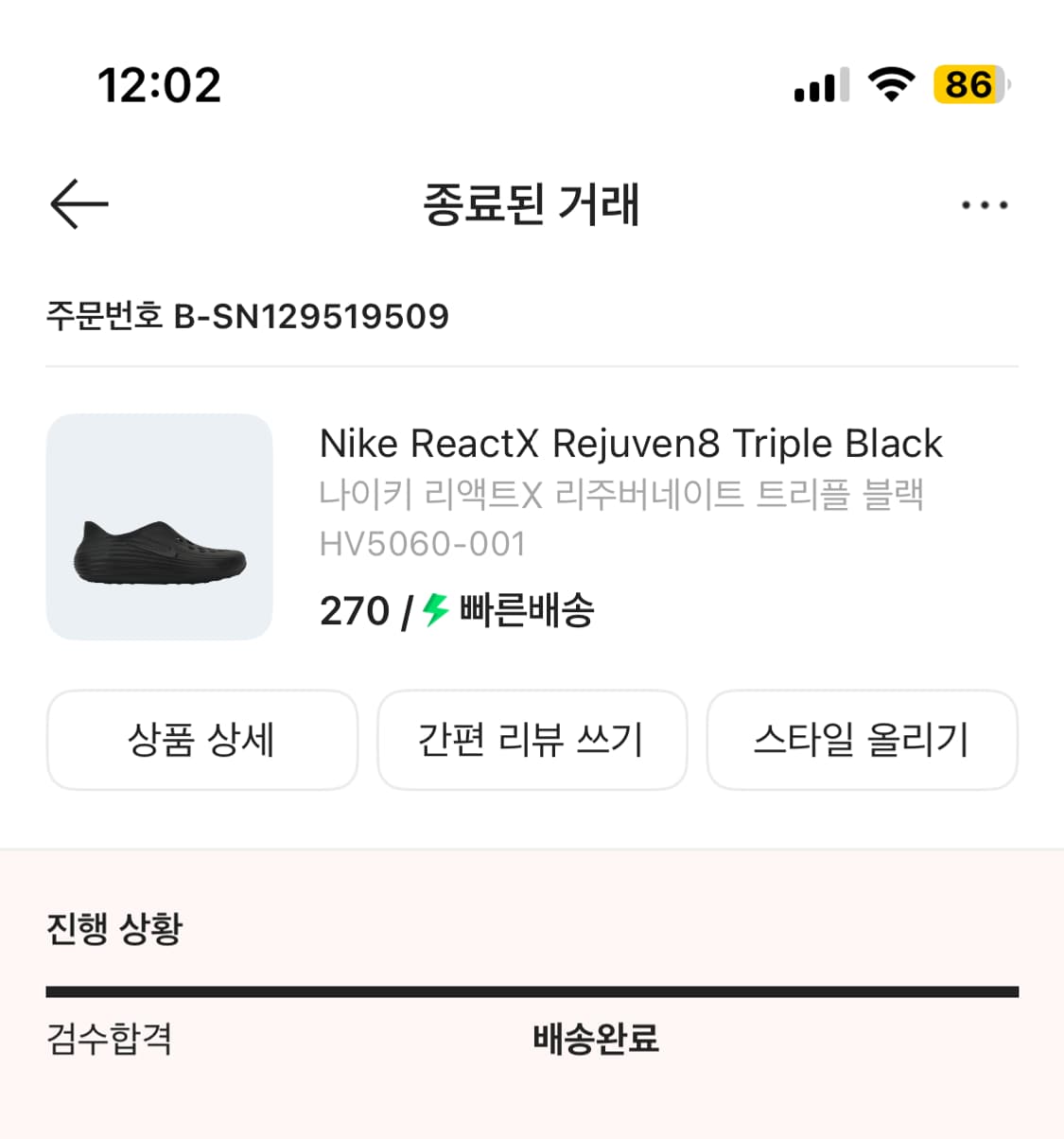Screen dimensions: 1064x1139
Task: Tap 간편 리뷰 쓰기 to write a review
Action: pos(532,740)
